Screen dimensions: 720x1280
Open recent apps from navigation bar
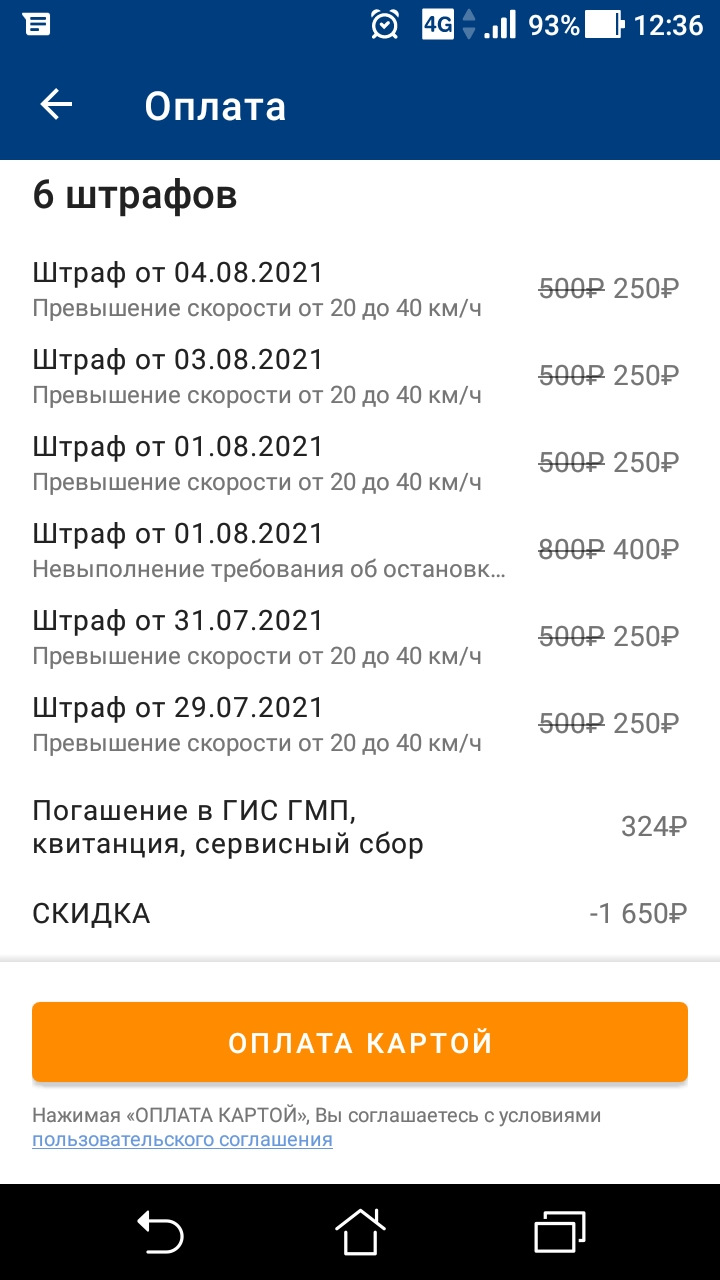[x=559, y=1231]
